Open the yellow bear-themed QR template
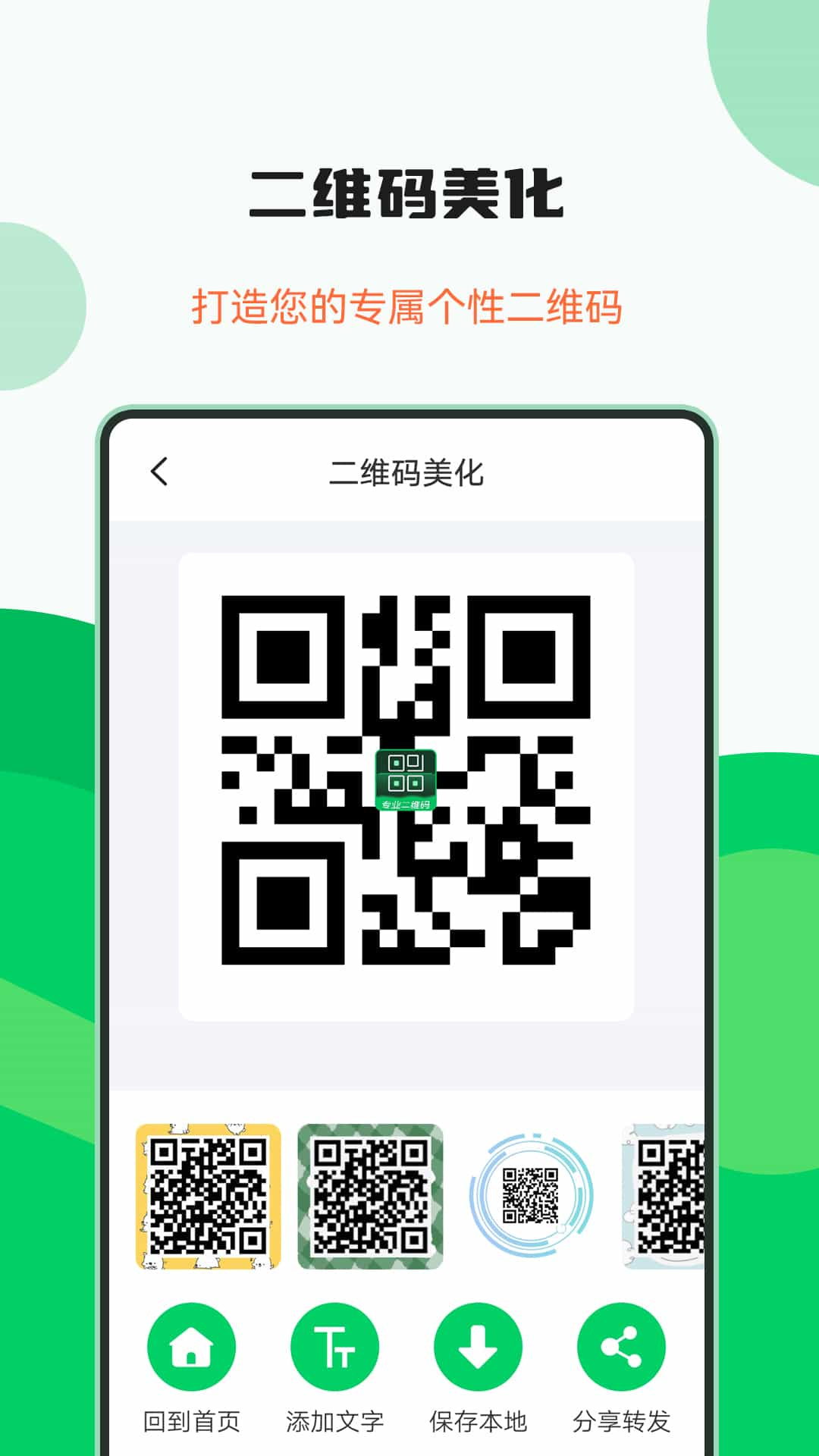Screen dimensions: 819x1456 206,1193
